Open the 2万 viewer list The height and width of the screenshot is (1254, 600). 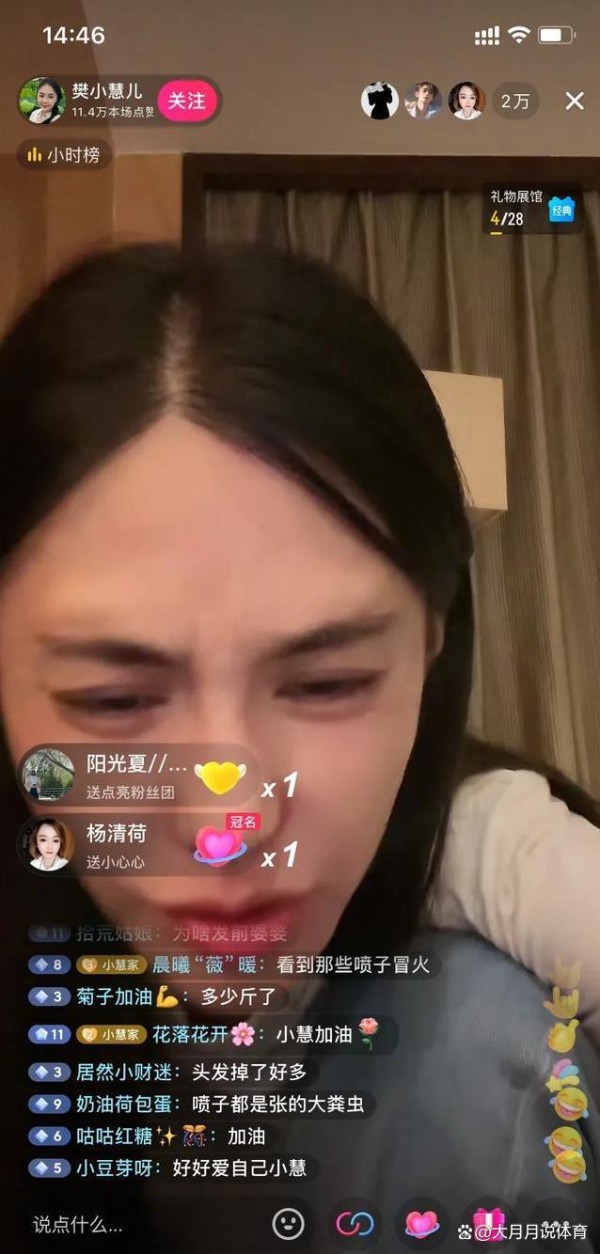click(x=516, y=101)
